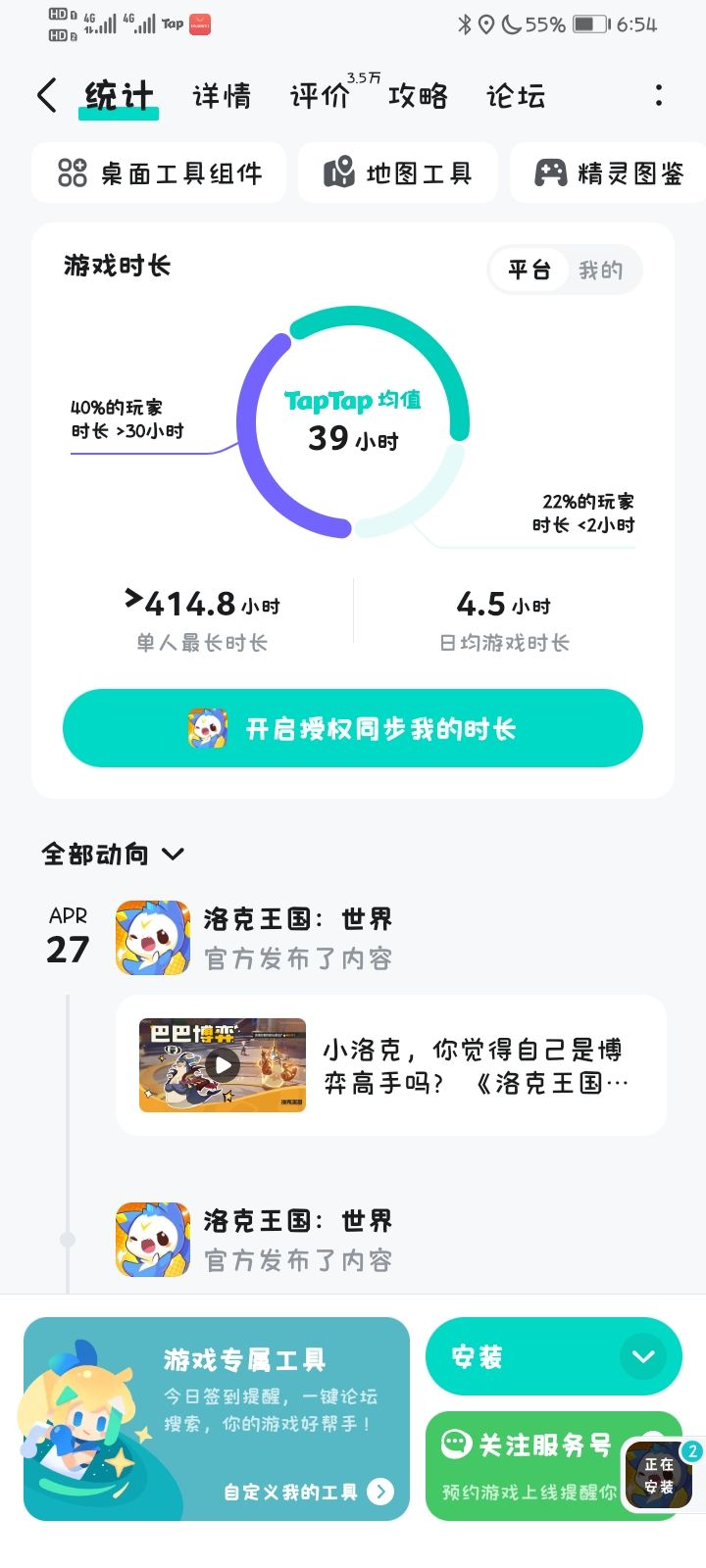Tap the back arrow icon

tap(44, 95)
